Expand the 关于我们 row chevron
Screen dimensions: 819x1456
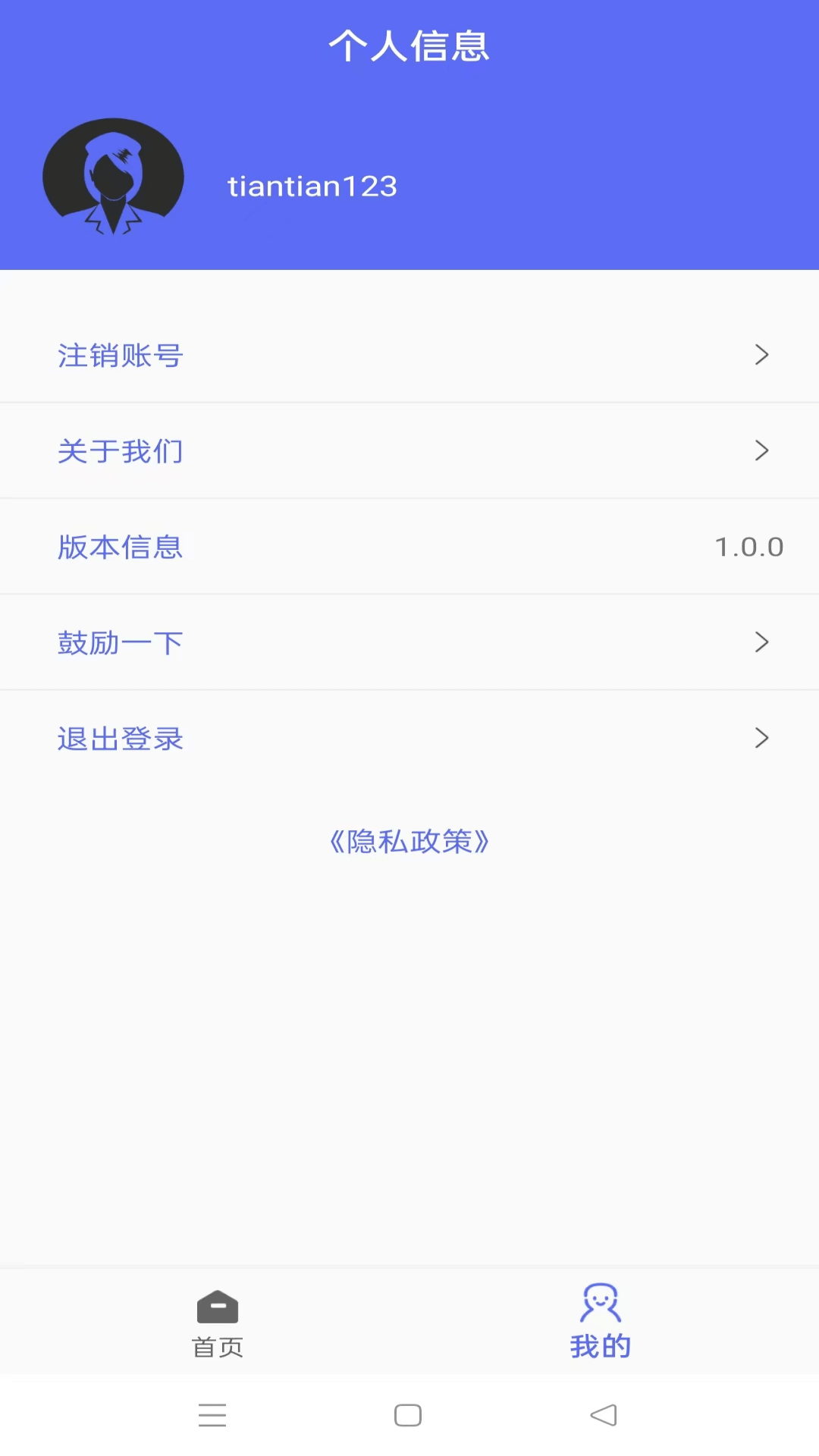click(x=762, y=450)
